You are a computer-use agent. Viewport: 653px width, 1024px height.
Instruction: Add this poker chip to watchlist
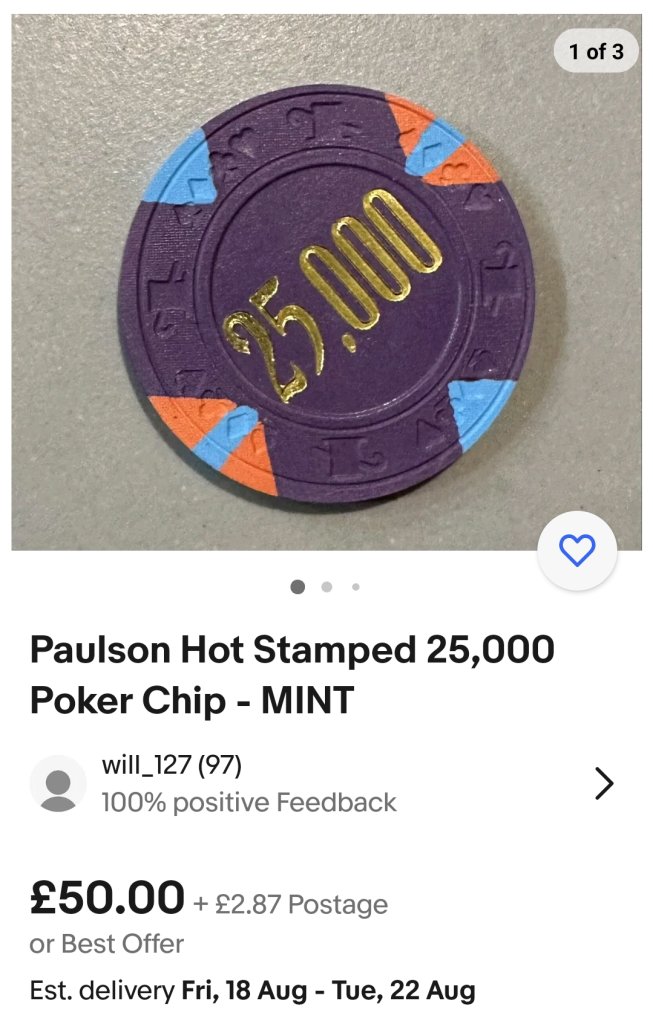coord(577,550)
